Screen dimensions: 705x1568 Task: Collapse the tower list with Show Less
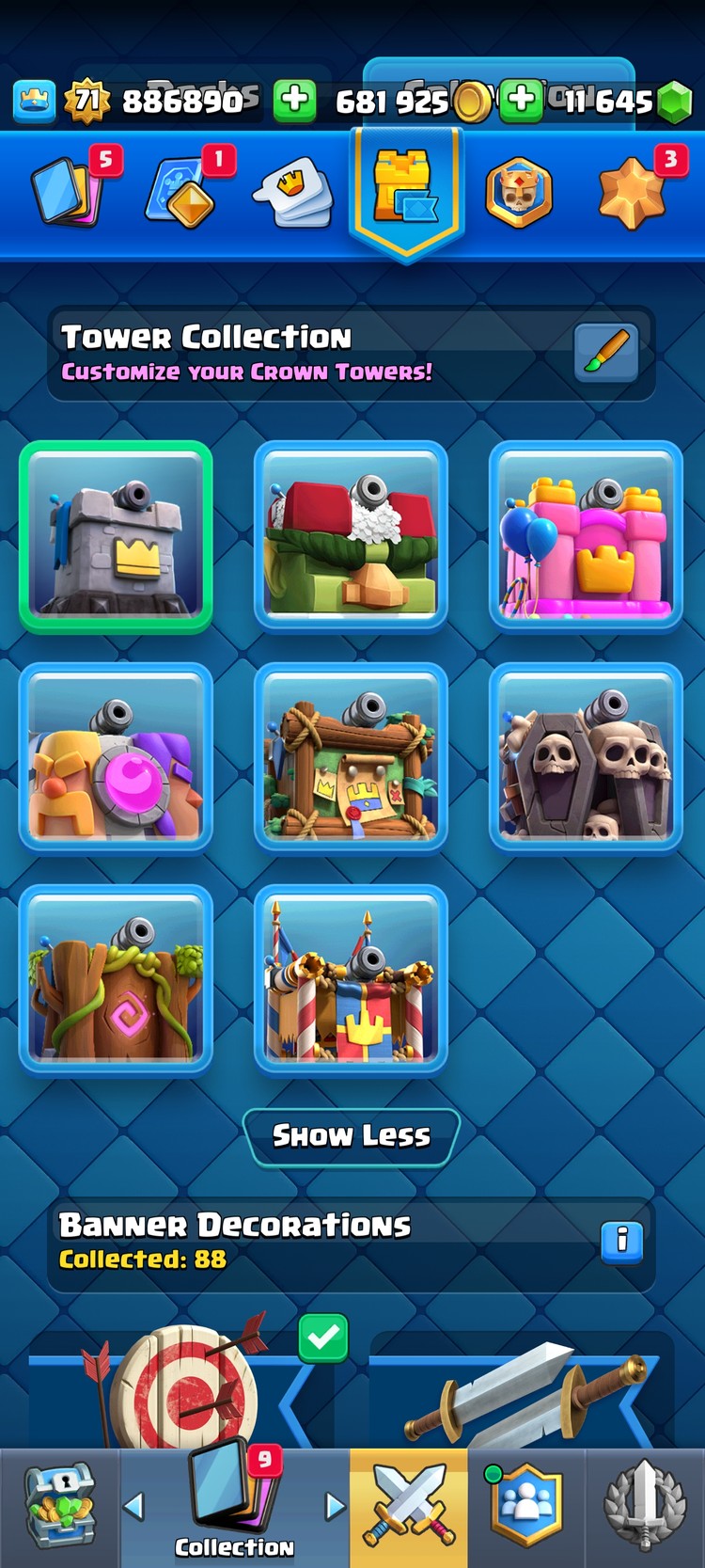click(352, 1136)
